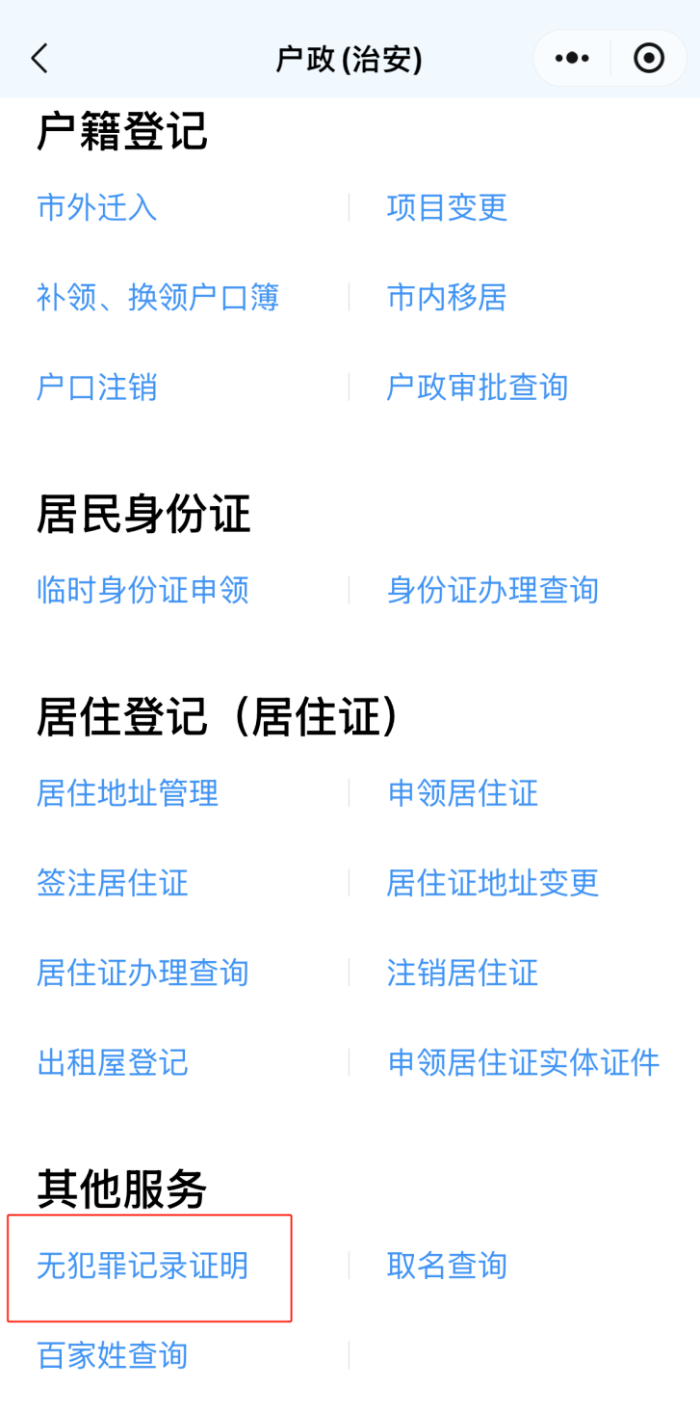The height and width of the screenshot is (1415, 700).
Task: Open the mini program overflow menu
Action: (572, 59)
